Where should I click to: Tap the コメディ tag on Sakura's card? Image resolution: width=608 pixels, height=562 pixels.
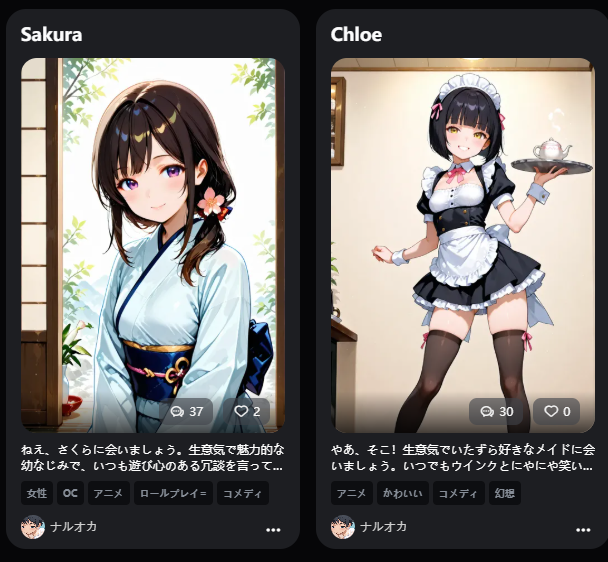tap(241, 493)
